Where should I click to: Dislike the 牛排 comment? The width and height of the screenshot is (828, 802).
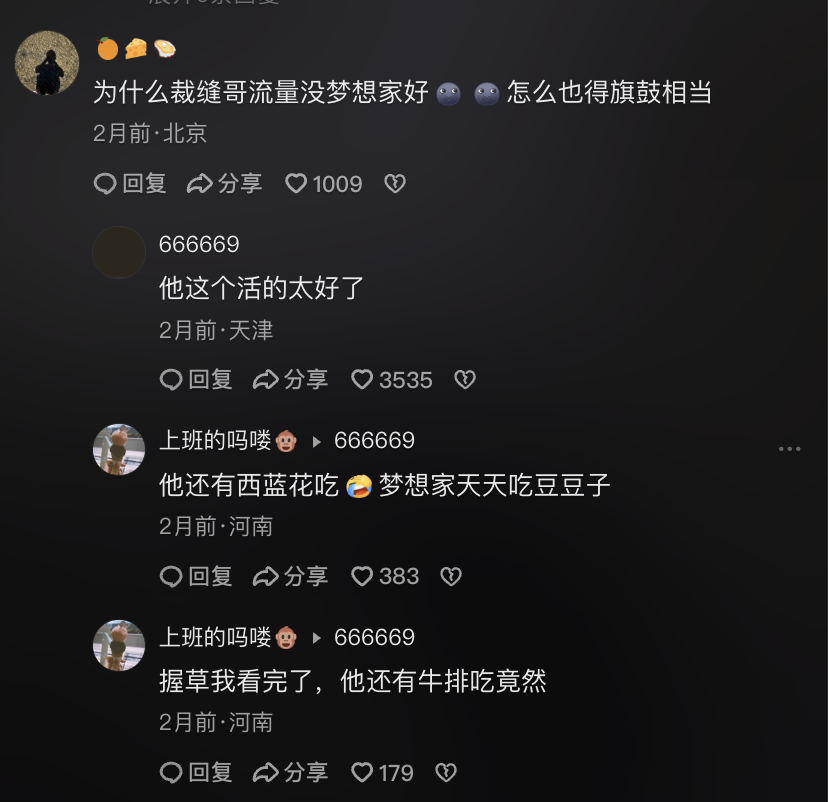pos(446,773)
